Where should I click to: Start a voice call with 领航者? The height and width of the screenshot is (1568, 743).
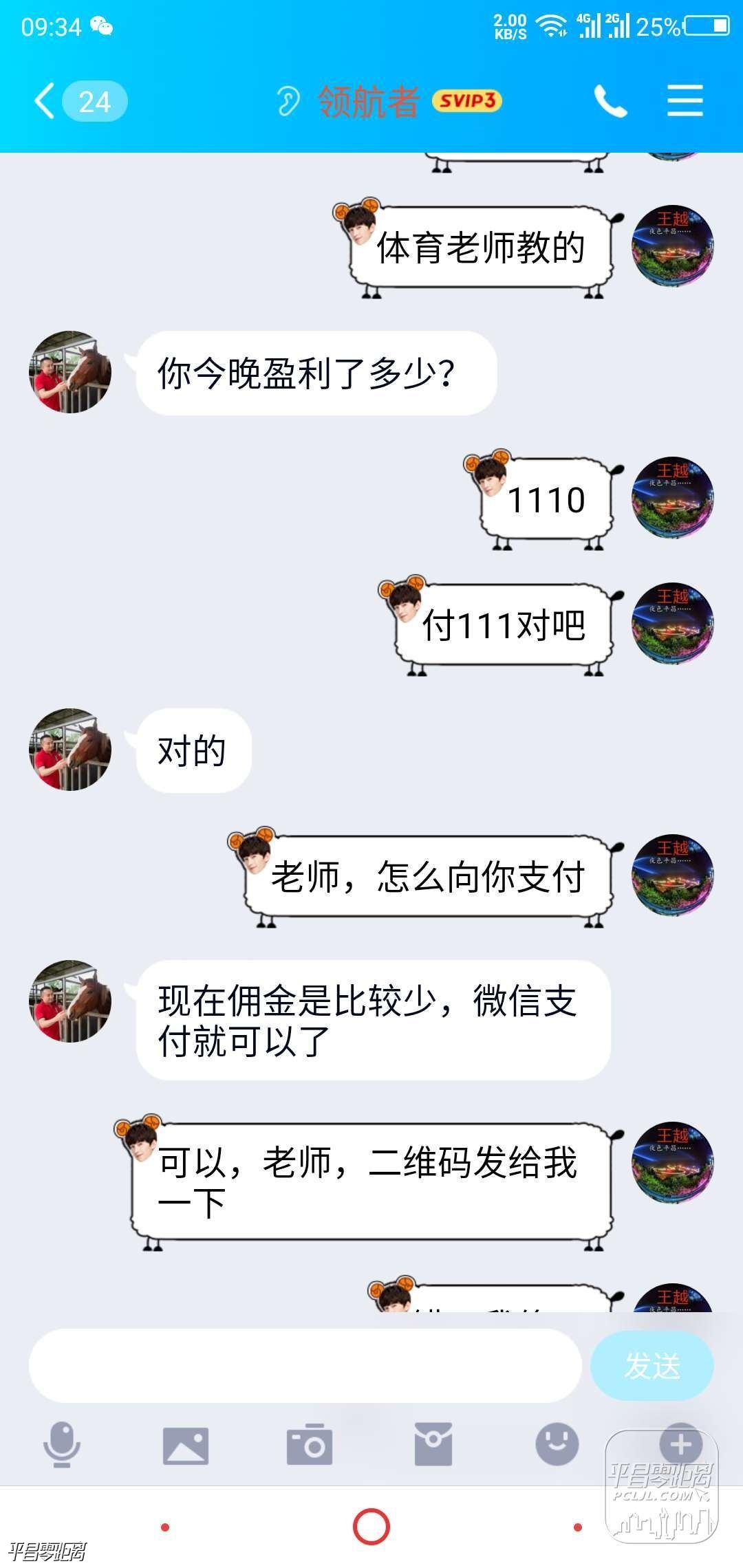610,102
